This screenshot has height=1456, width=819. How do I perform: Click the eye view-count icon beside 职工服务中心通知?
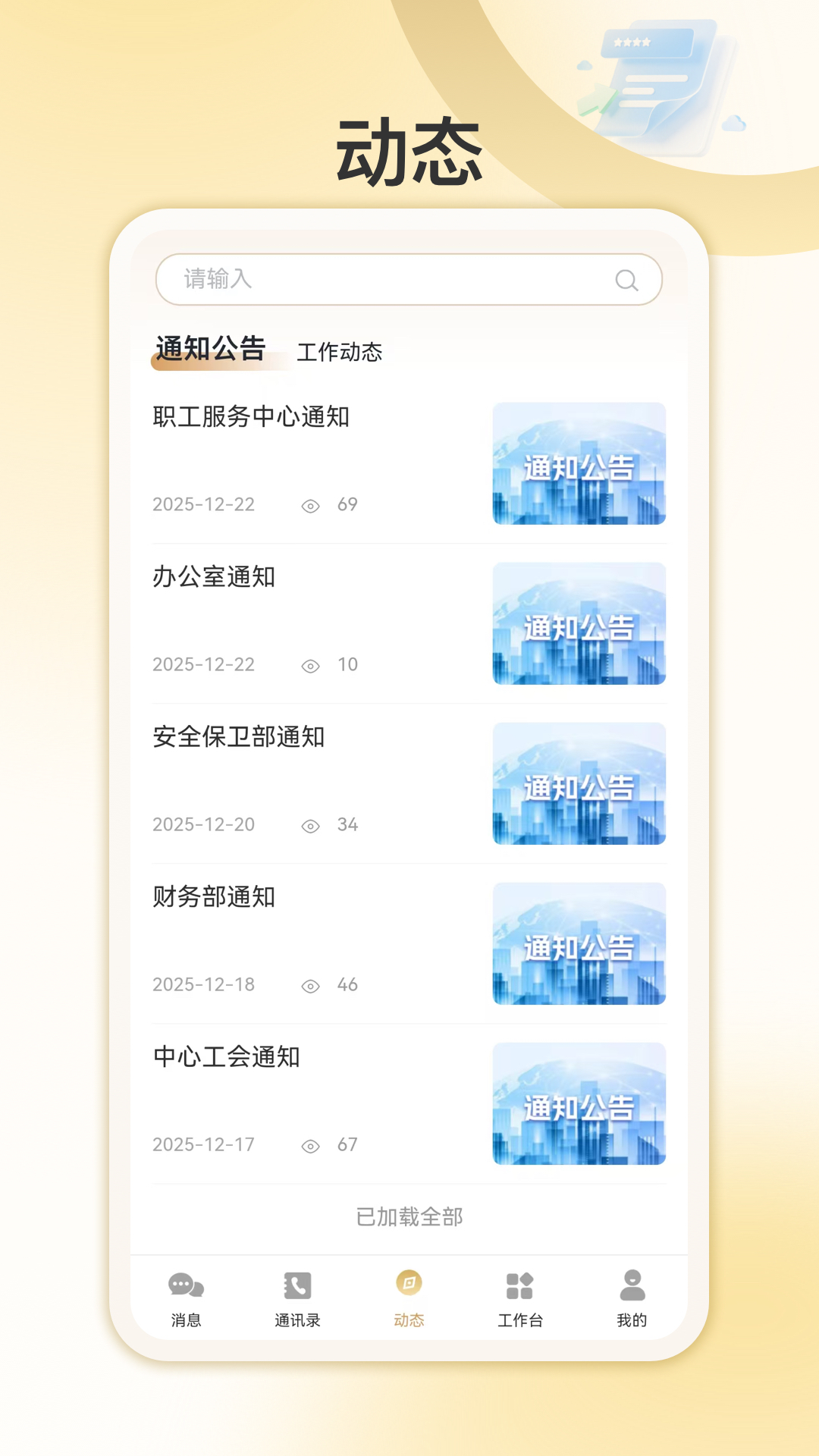coord(310,505)
